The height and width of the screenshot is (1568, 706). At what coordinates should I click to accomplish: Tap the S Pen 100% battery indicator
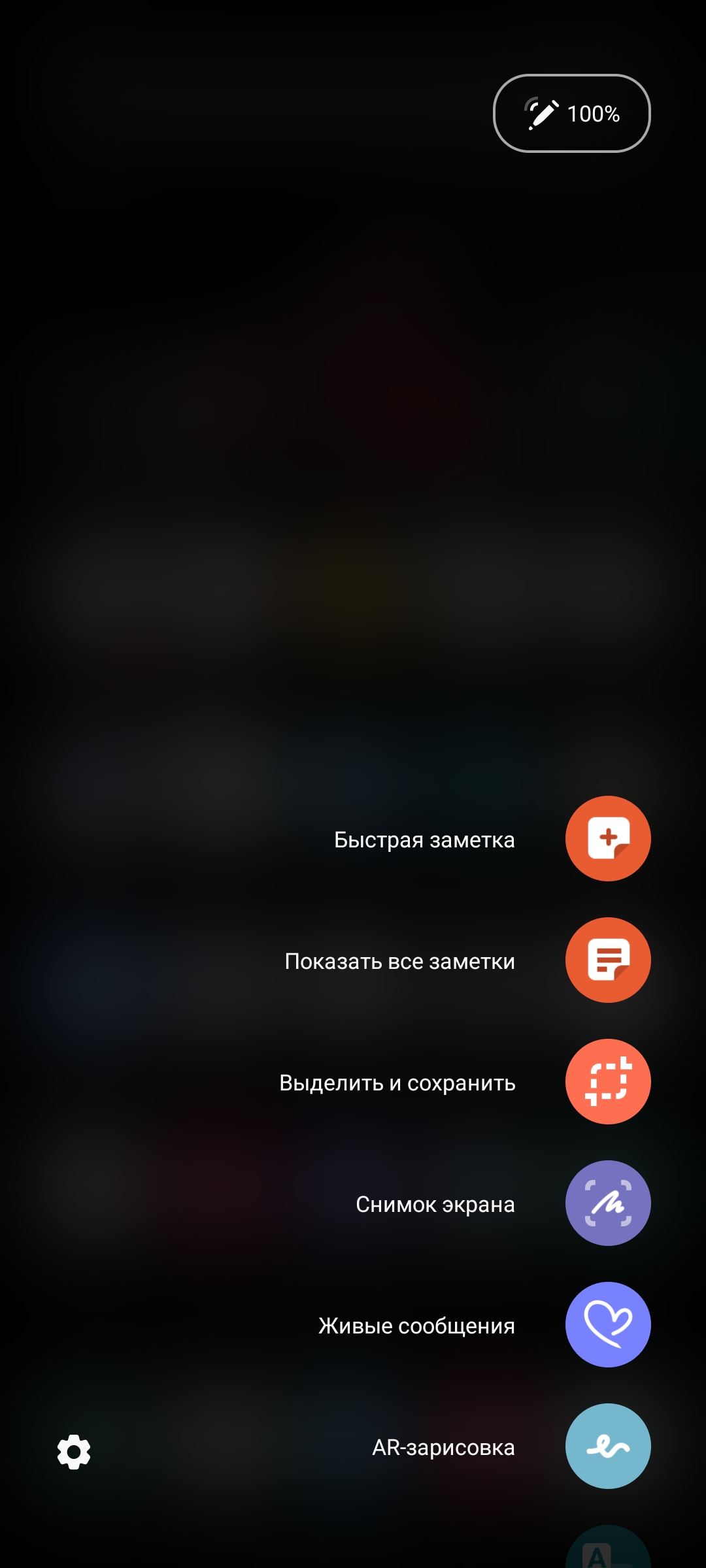tap(571, 114)
